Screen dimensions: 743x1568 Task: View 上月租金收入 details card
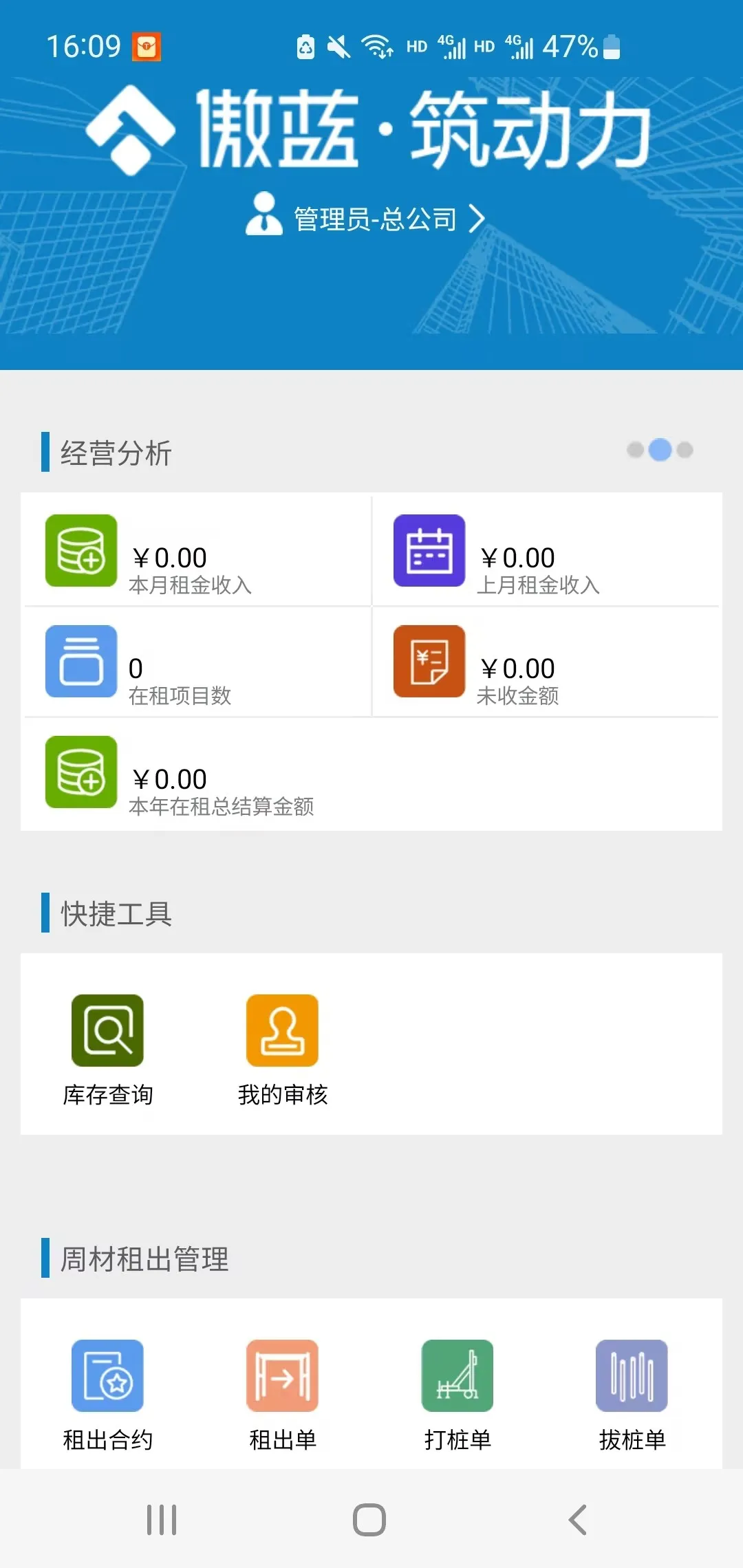(545, 552)
